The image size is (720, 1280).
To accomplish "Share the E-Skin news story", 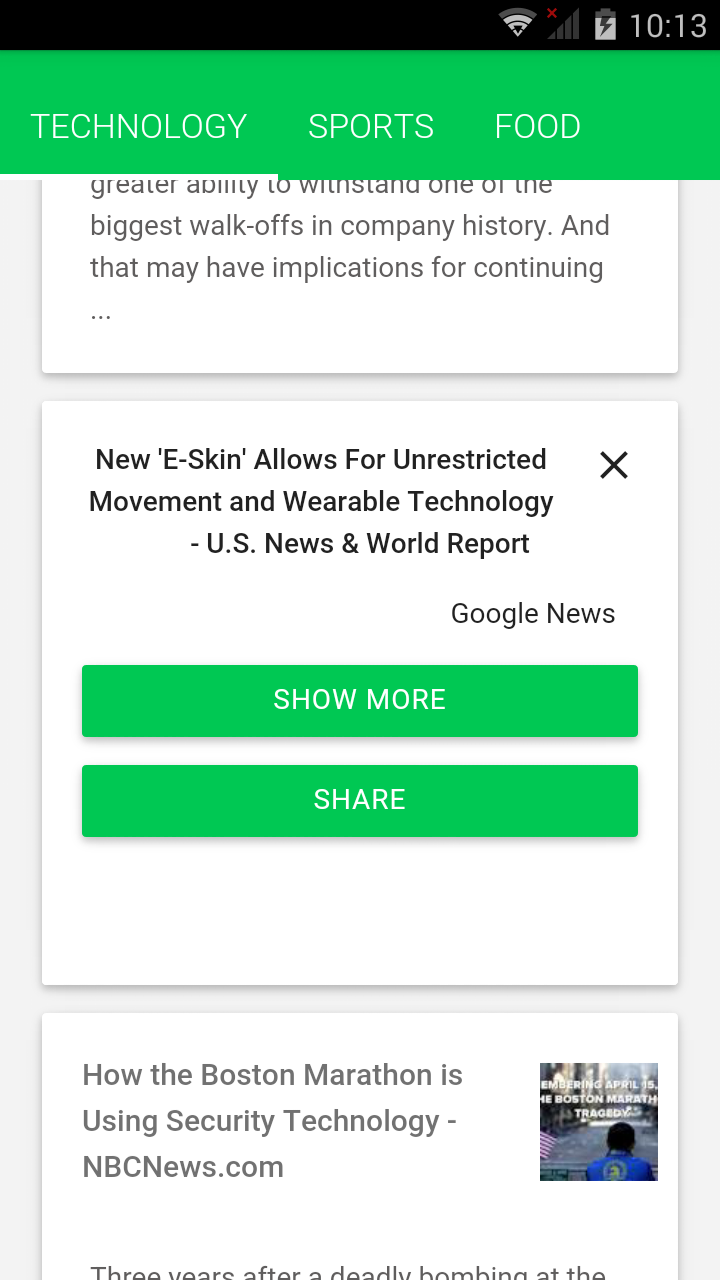I will pos(360,800).
